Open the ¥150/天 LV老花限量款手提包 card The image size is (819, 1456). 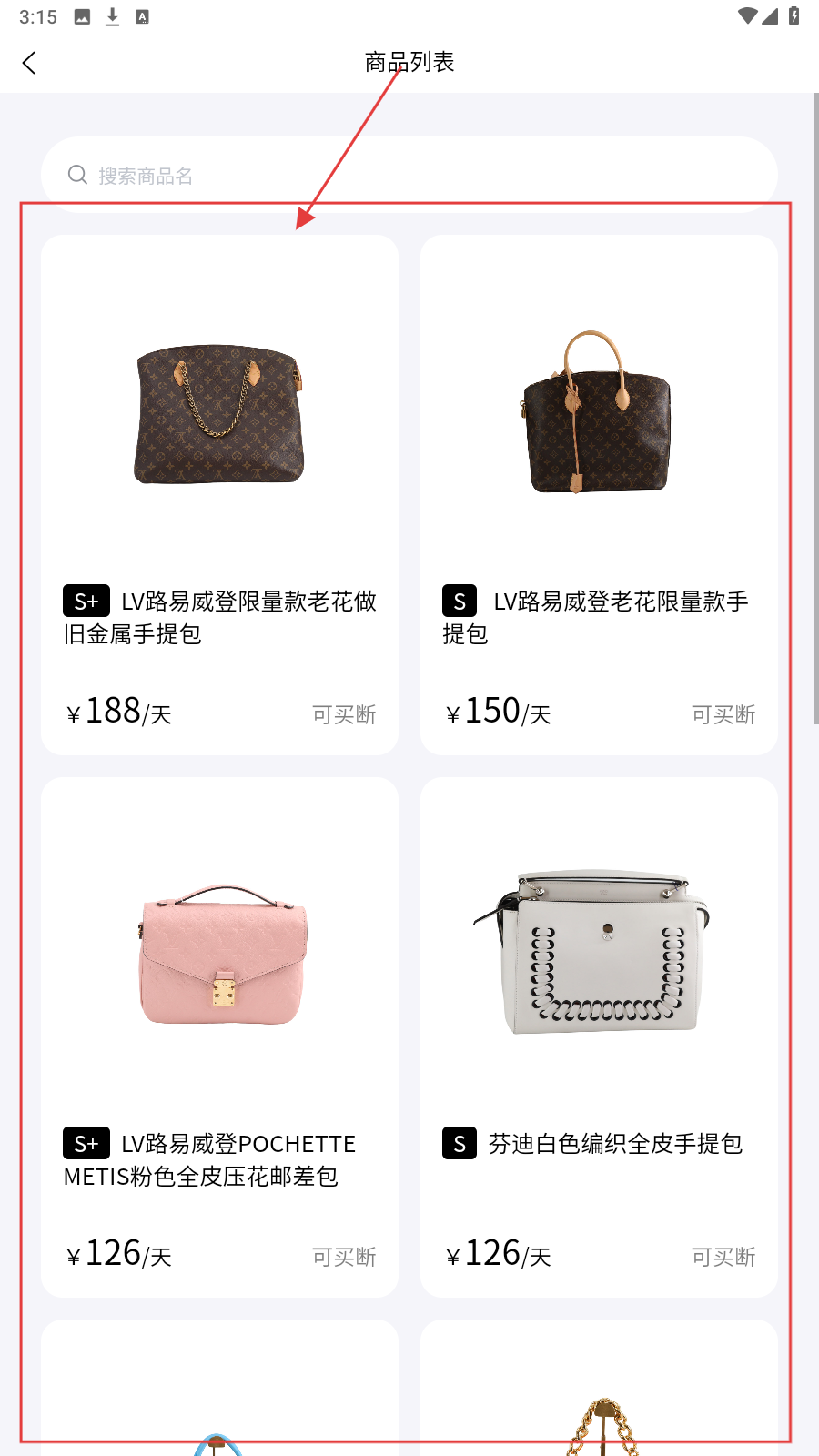(x=599, y=495)
